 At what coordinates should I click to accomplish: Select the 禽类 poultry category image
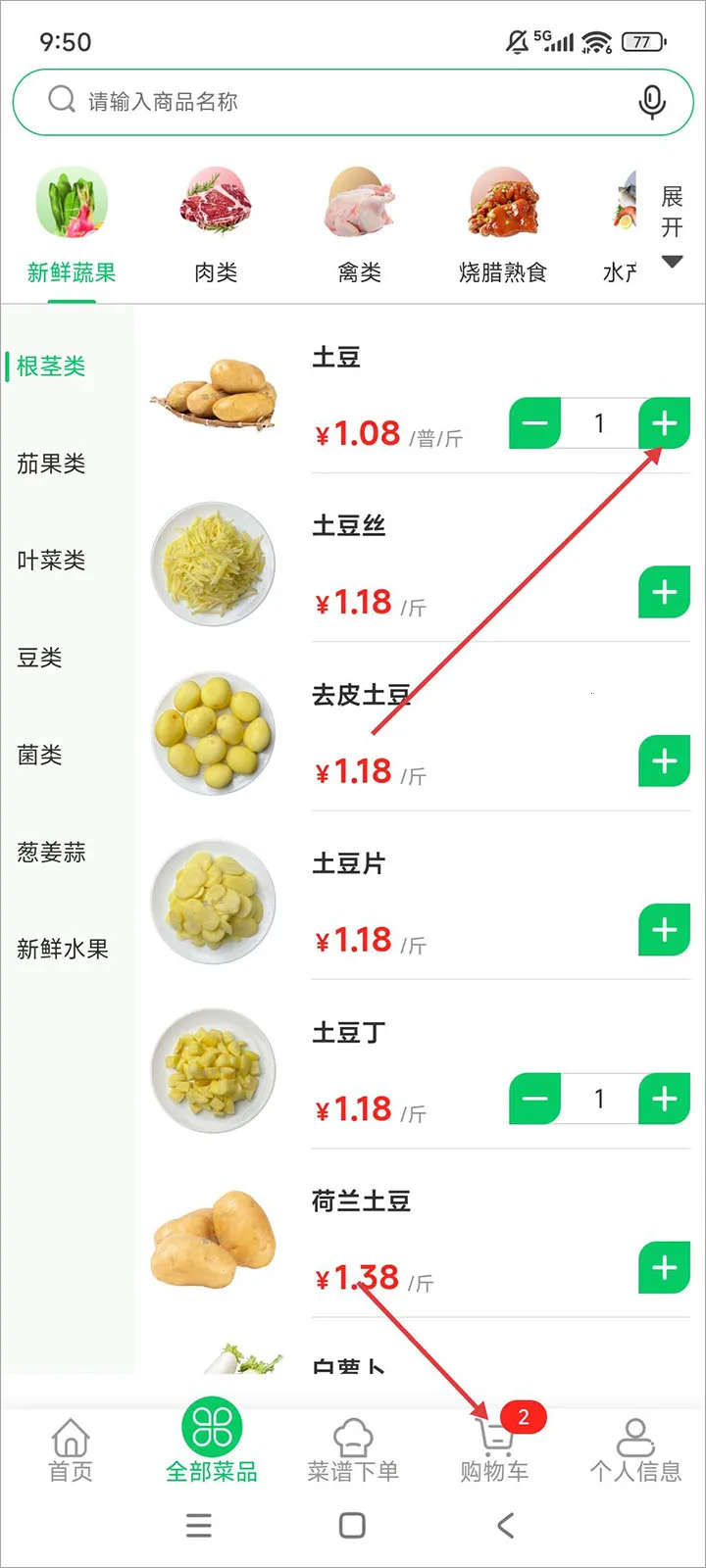358,203
